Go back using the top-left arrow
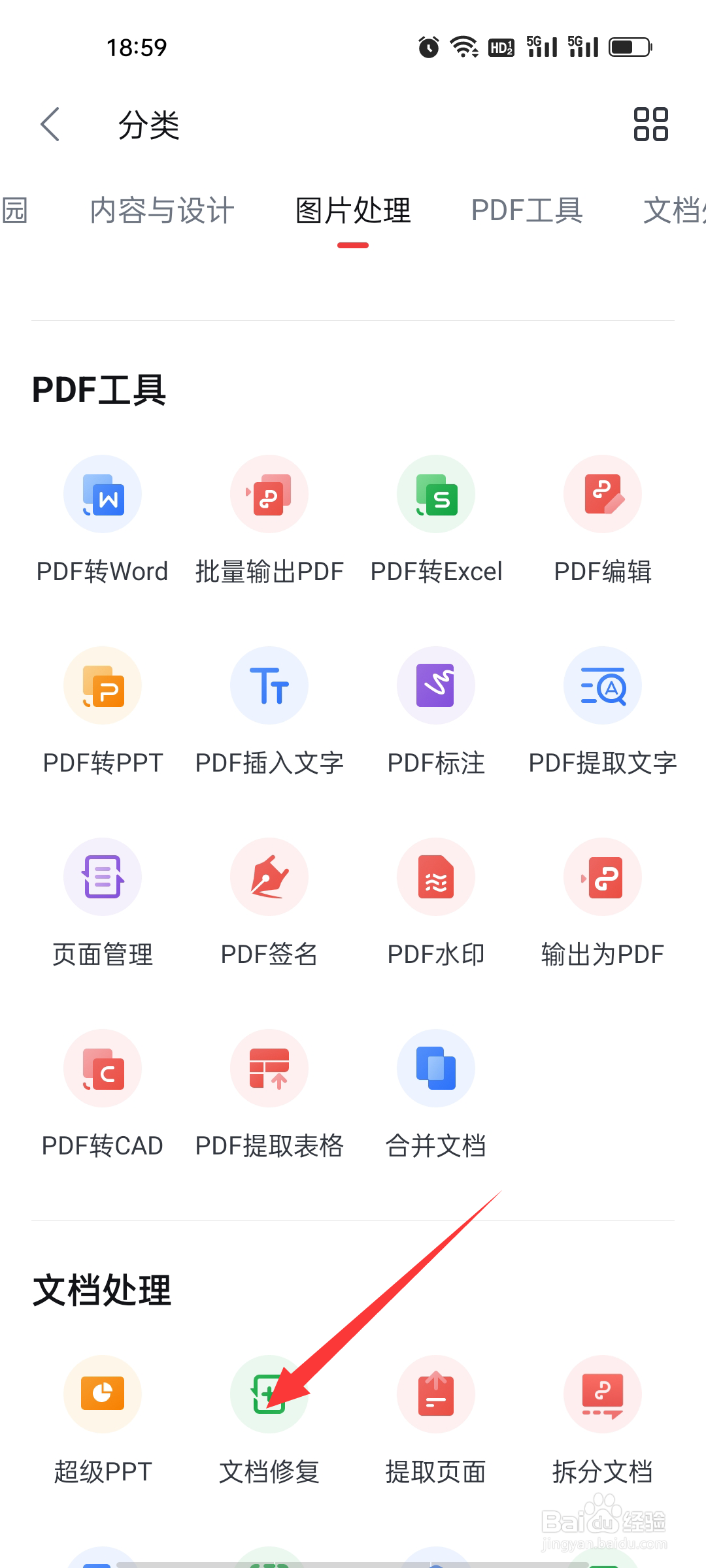The height and width of the screenshot is (1568, 706). coord(50,124)
